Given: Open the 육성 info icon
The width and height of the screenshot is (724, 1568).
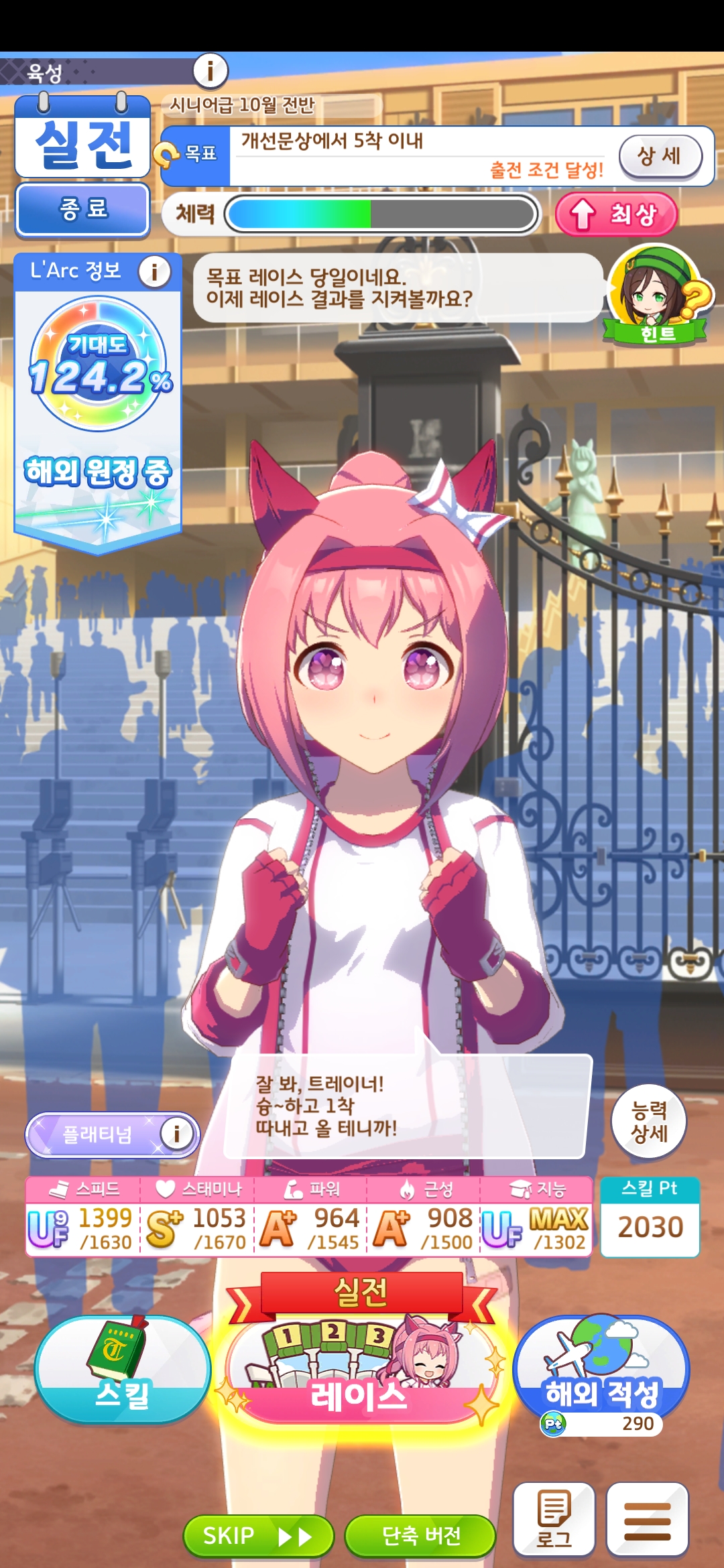Looking at the screenshot, I should [x=210, y=70].
